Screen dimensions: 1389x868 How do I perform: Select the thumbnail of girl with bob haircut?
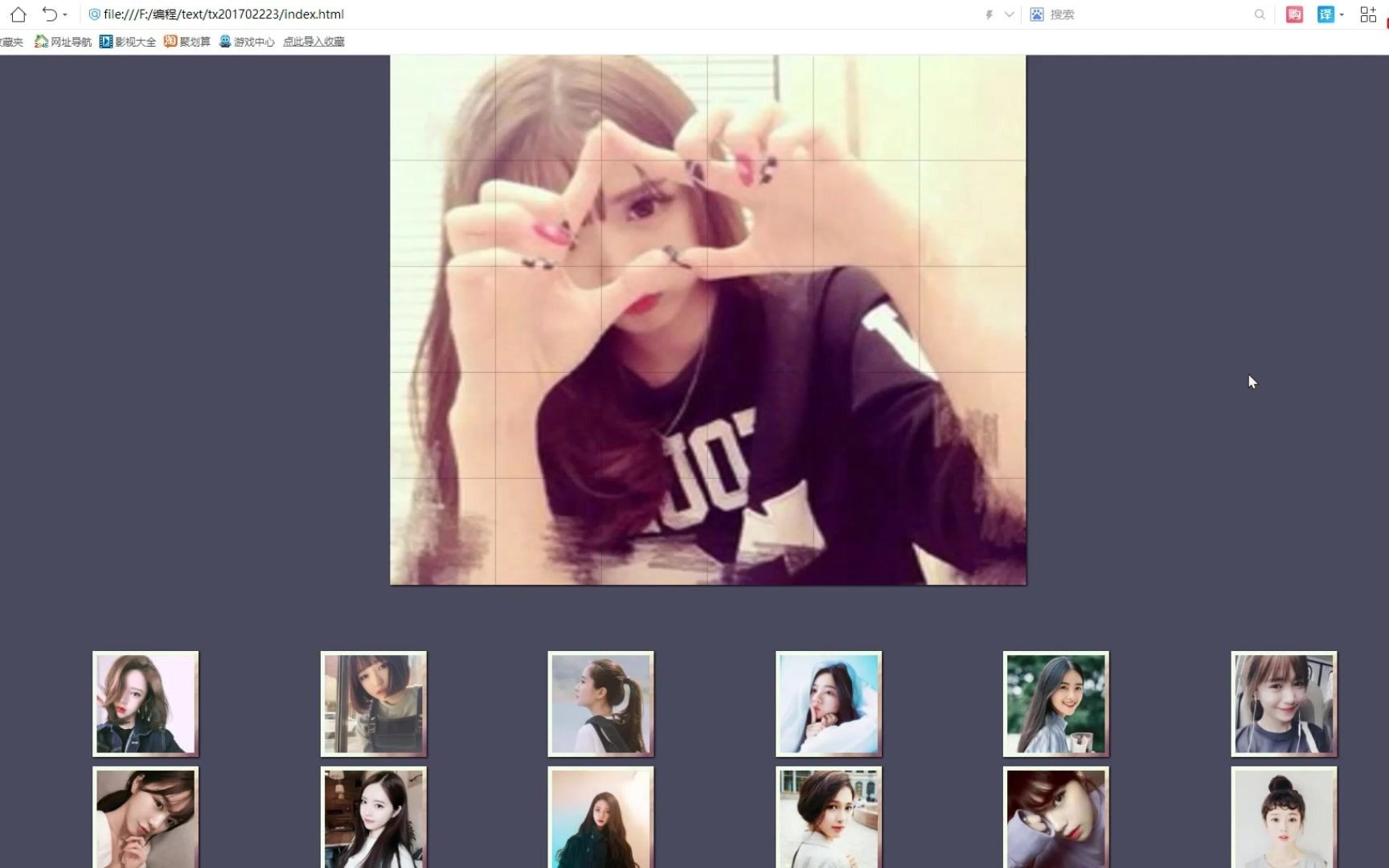pos(374,704)
